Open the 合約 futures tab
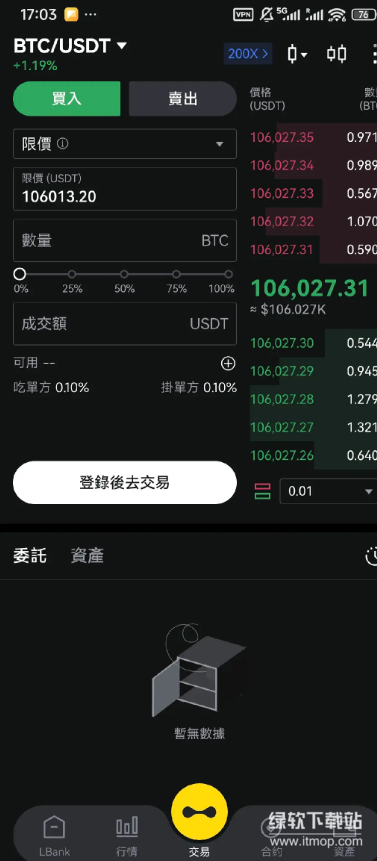Image resolution: width=377 pixels, height=861 pixels. 272,836
